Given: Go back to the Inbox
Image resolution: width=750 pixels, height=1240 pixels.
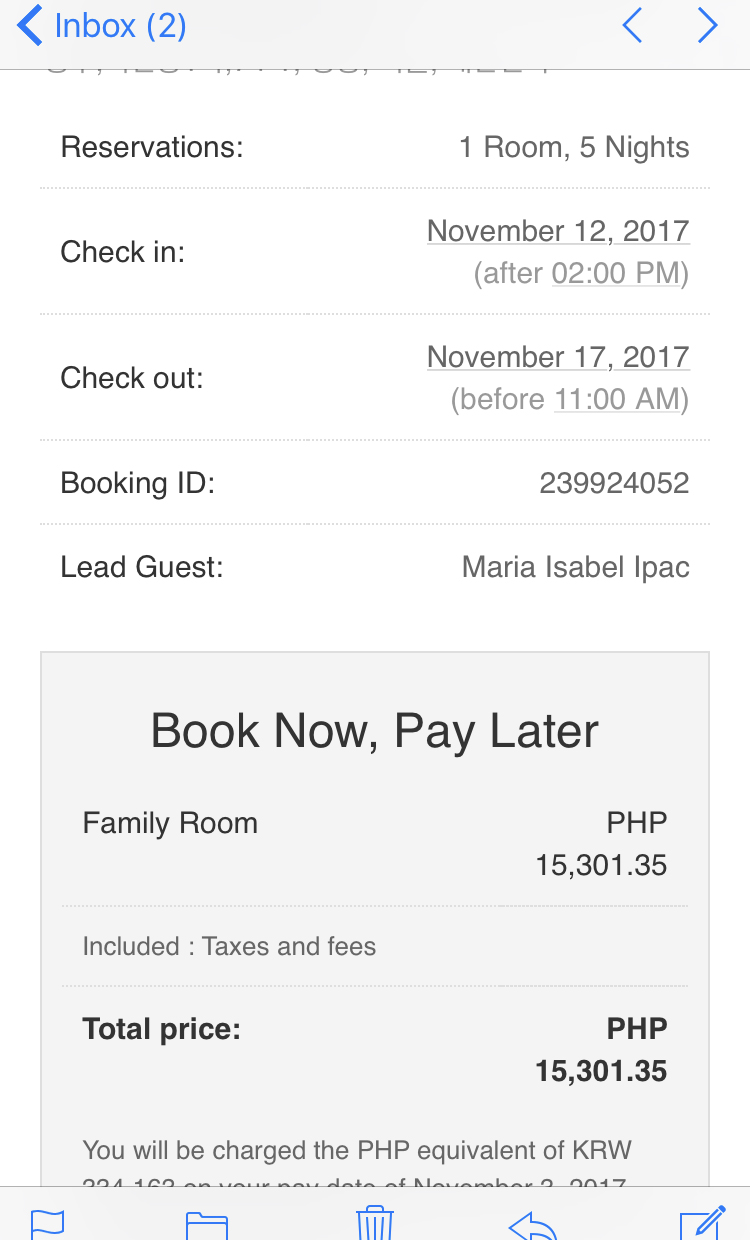Looking at the screenshot, I should pos(102,26).
